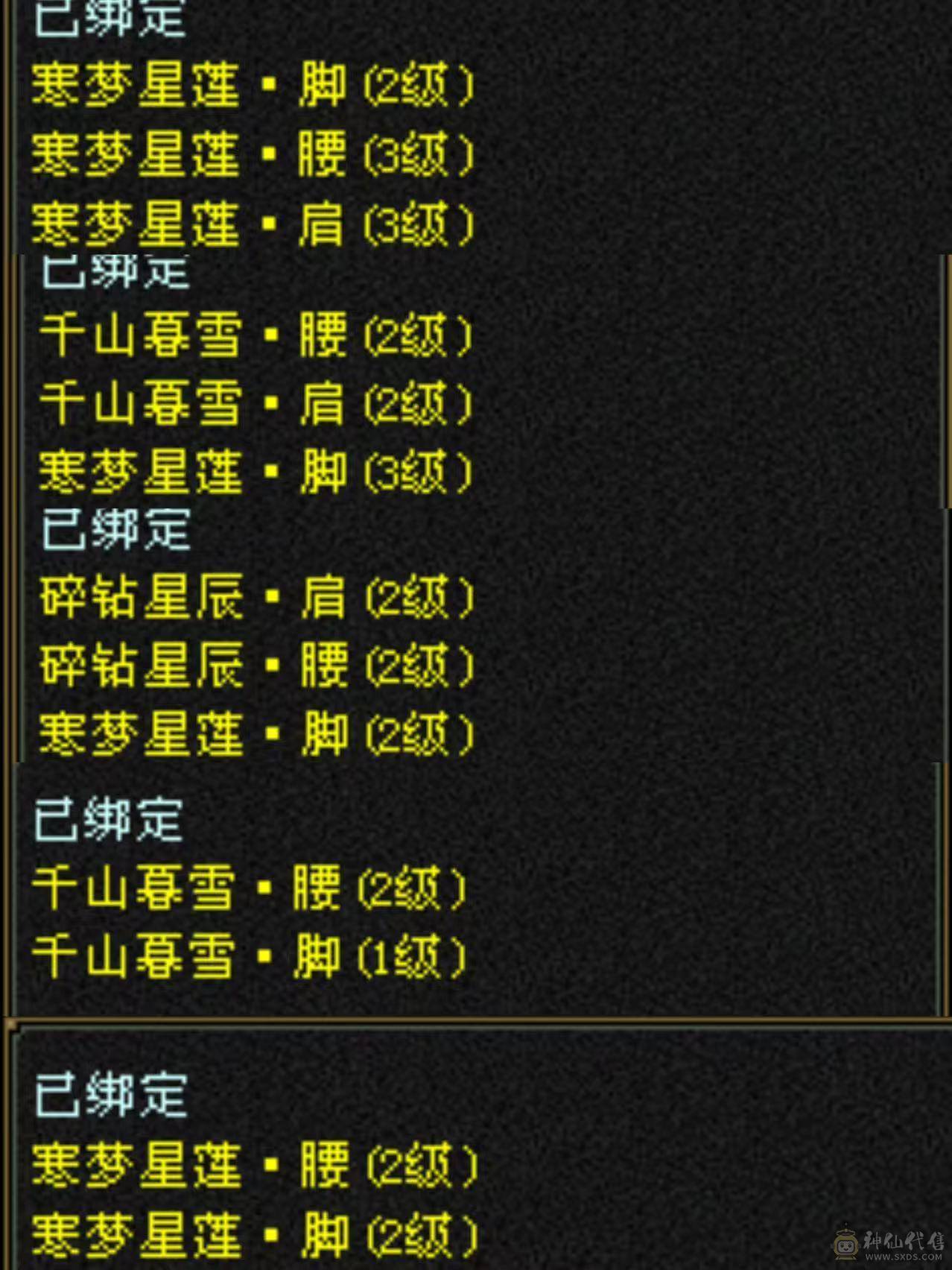Click 碎钻星辰·腰 (2级) equipment entry

pyautogui.click(x=253, y=663)
